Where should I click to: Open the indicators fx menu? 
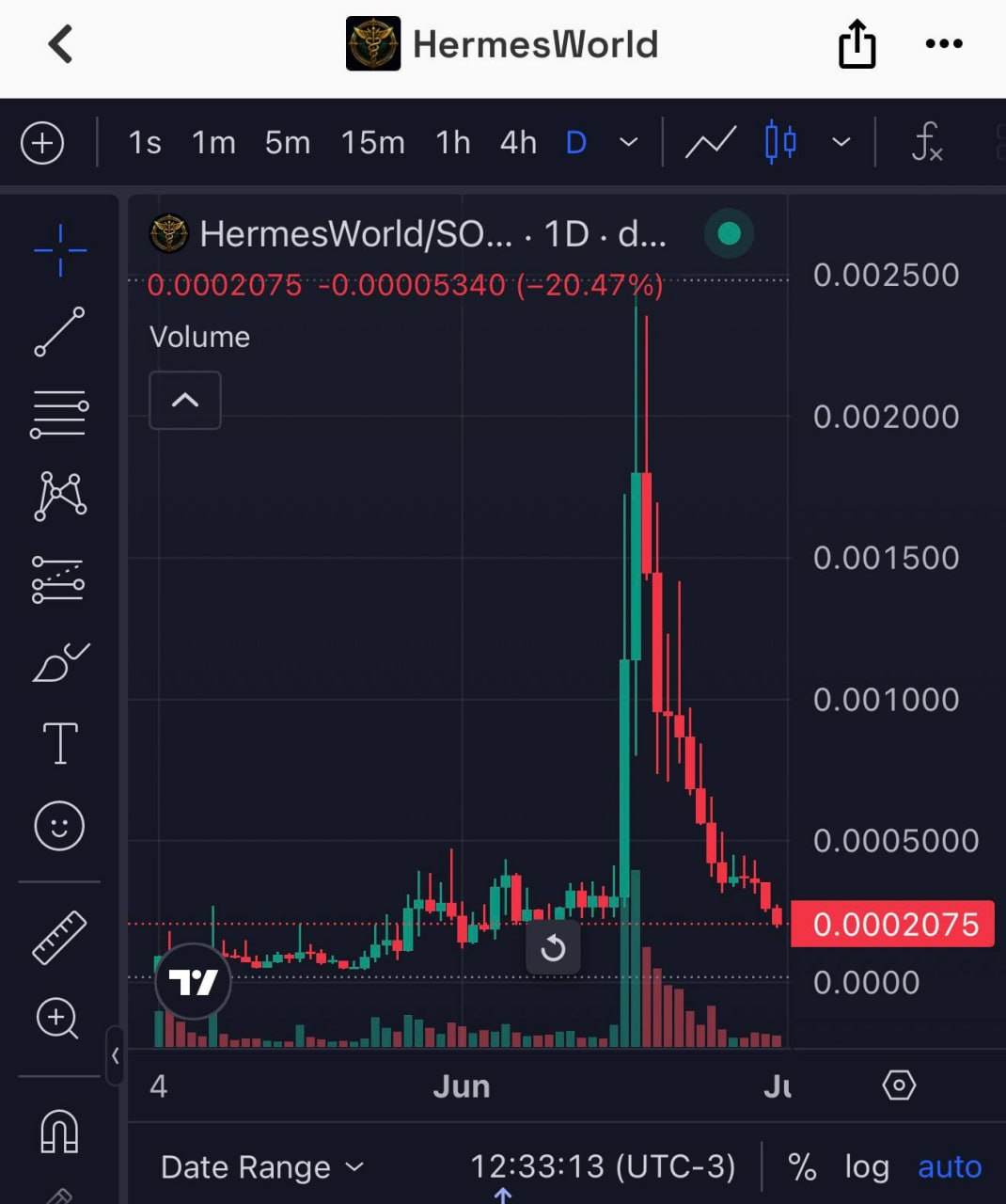(926, 143)
